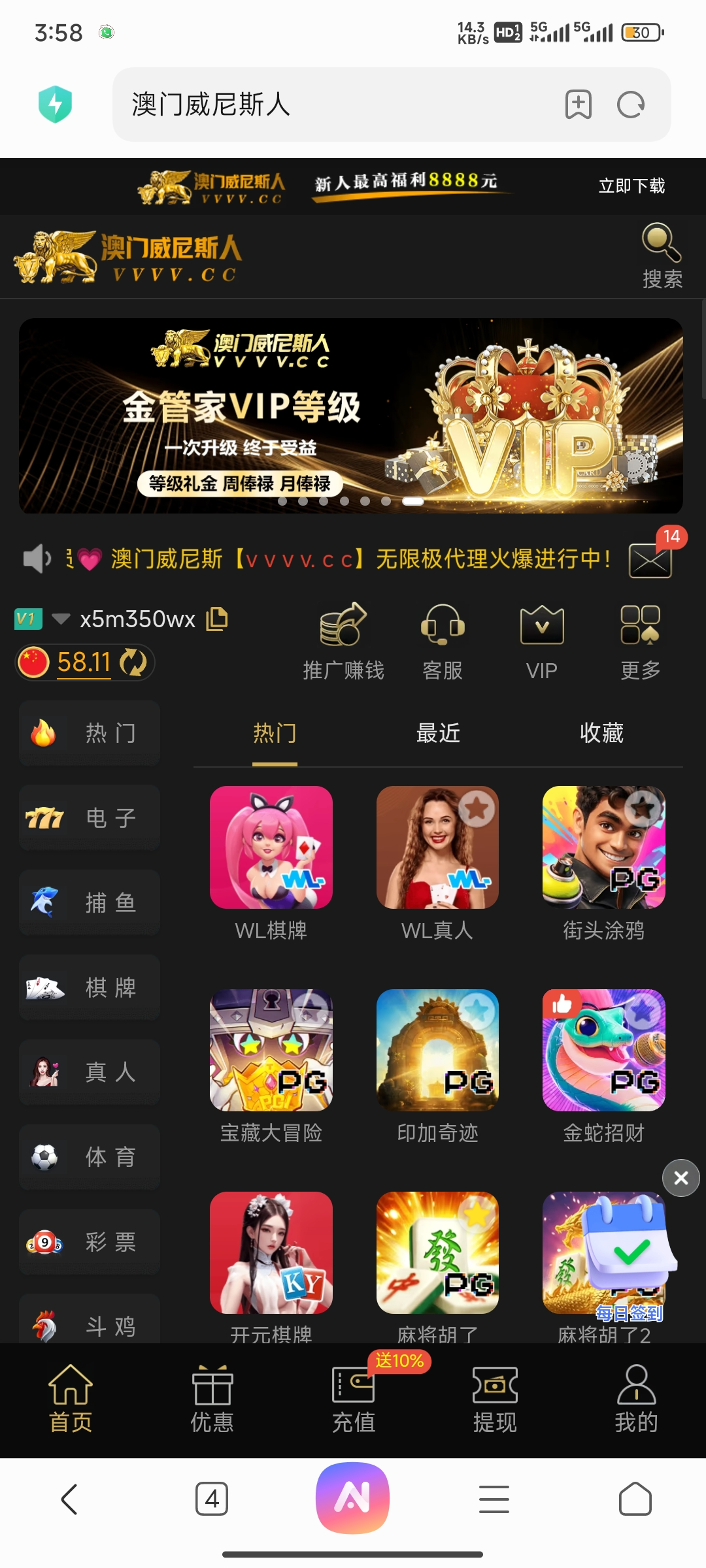The image size is (706, 1568).
Task: Switch to the 收藏 tab
Action: (x=601, y=733)
